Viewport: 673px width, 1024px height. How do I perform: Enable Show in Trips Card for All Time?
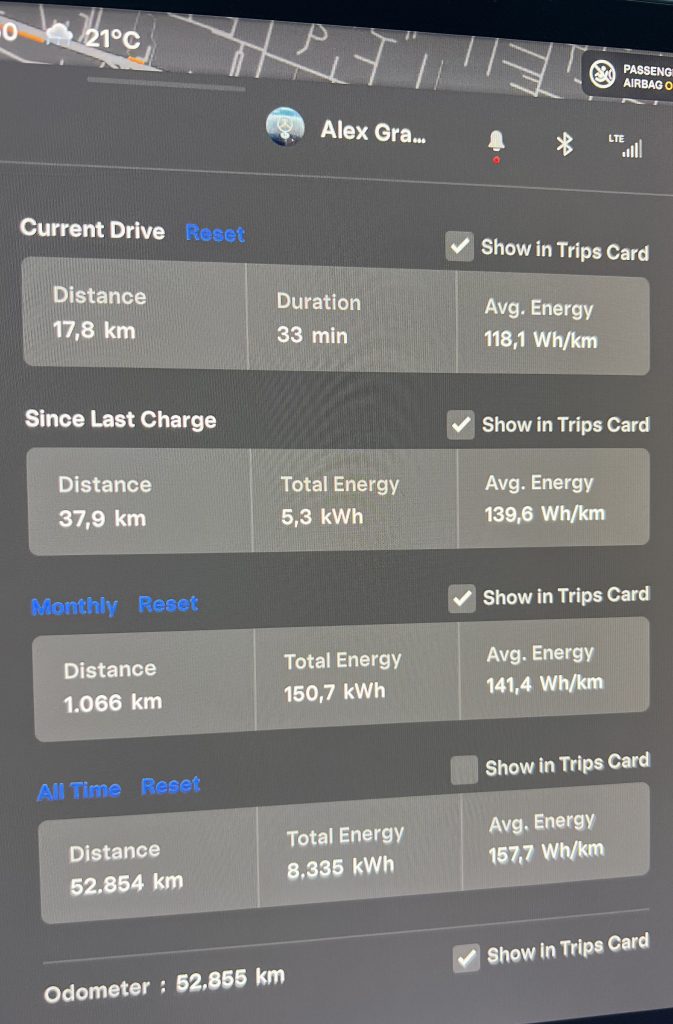tap(464, 769)
